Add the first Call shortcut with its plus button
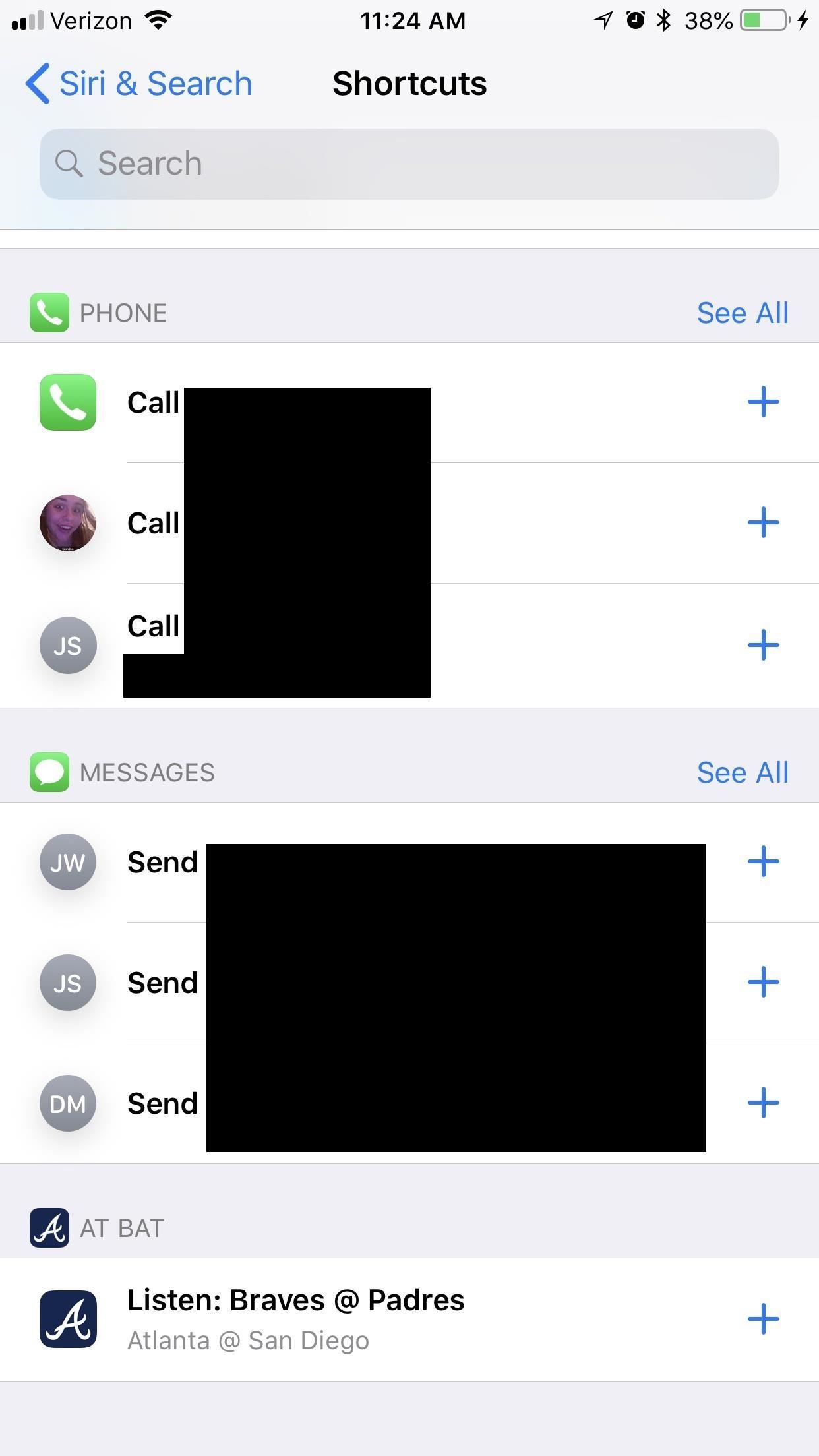 (x=763, y=403)
